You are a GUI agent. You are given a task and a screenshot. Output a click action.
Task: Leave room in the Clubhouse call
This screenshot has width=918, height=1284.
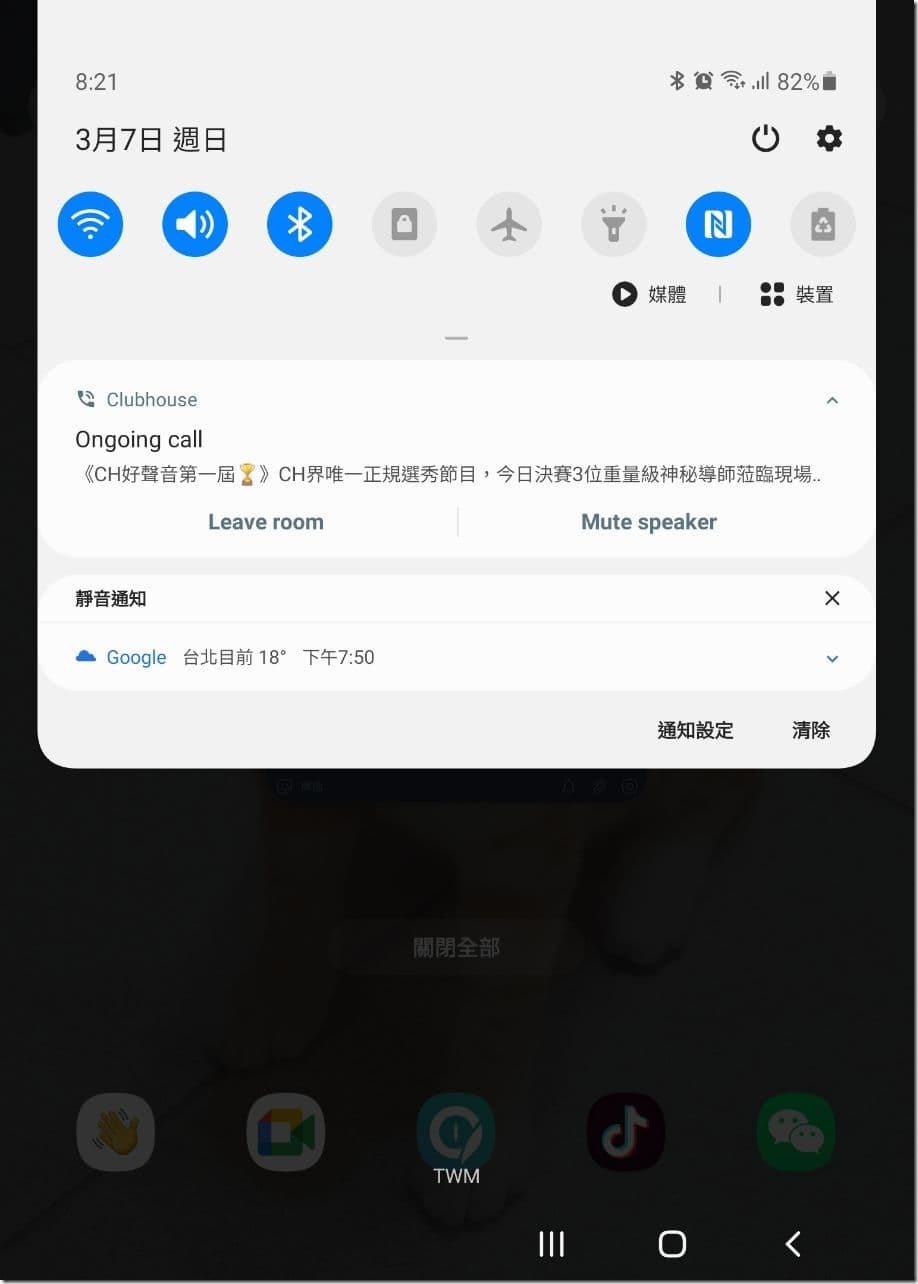point(265,522)
